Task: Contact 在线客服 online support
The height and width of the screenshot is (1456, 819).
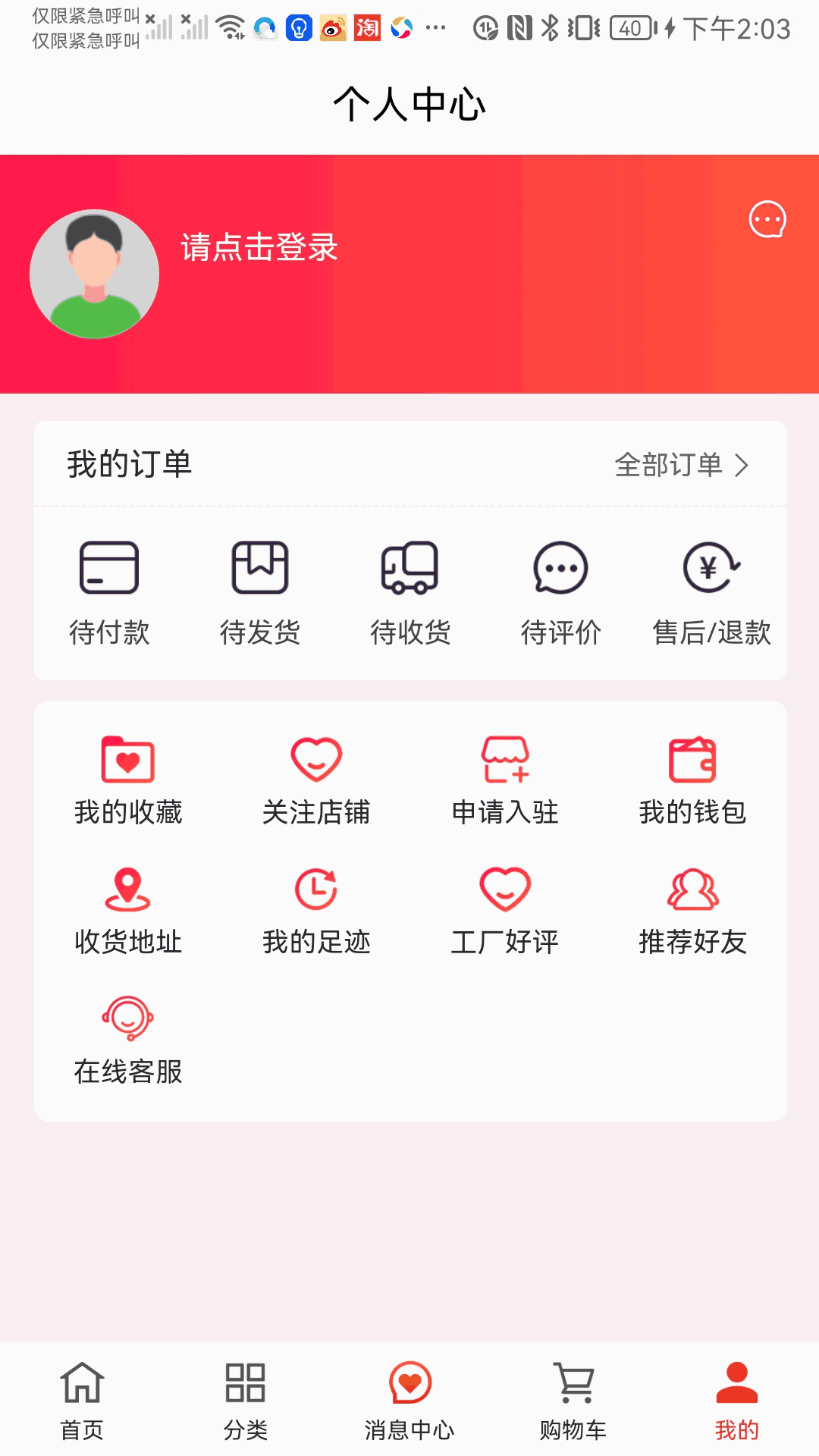Action: 128,1039
